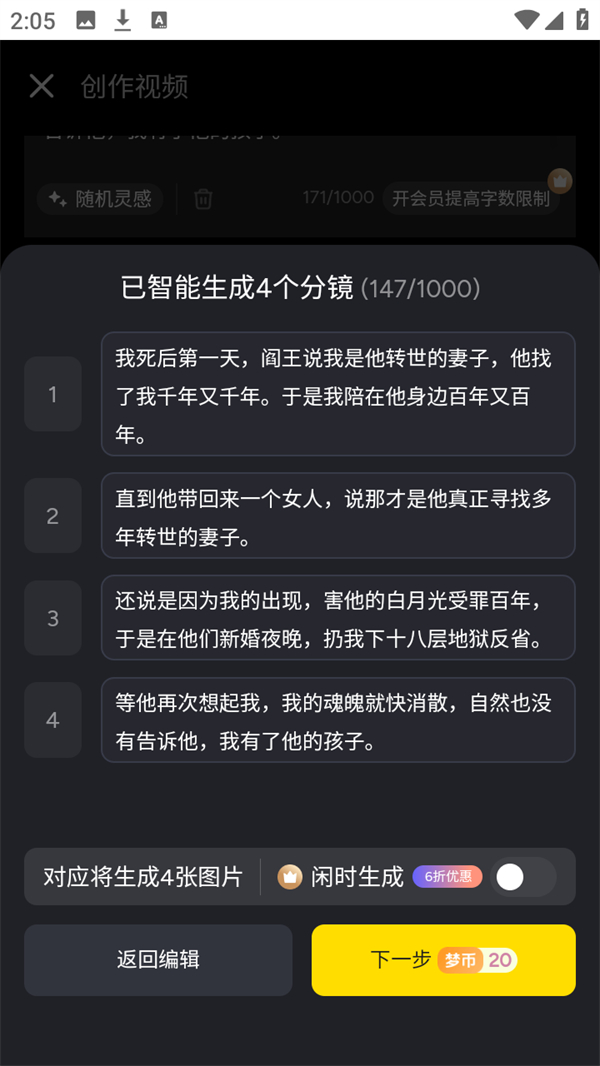Edit storyboard 3 text starting 还说是因为
This screenshot has height=1066, width=600.
[x=338, y=618]
